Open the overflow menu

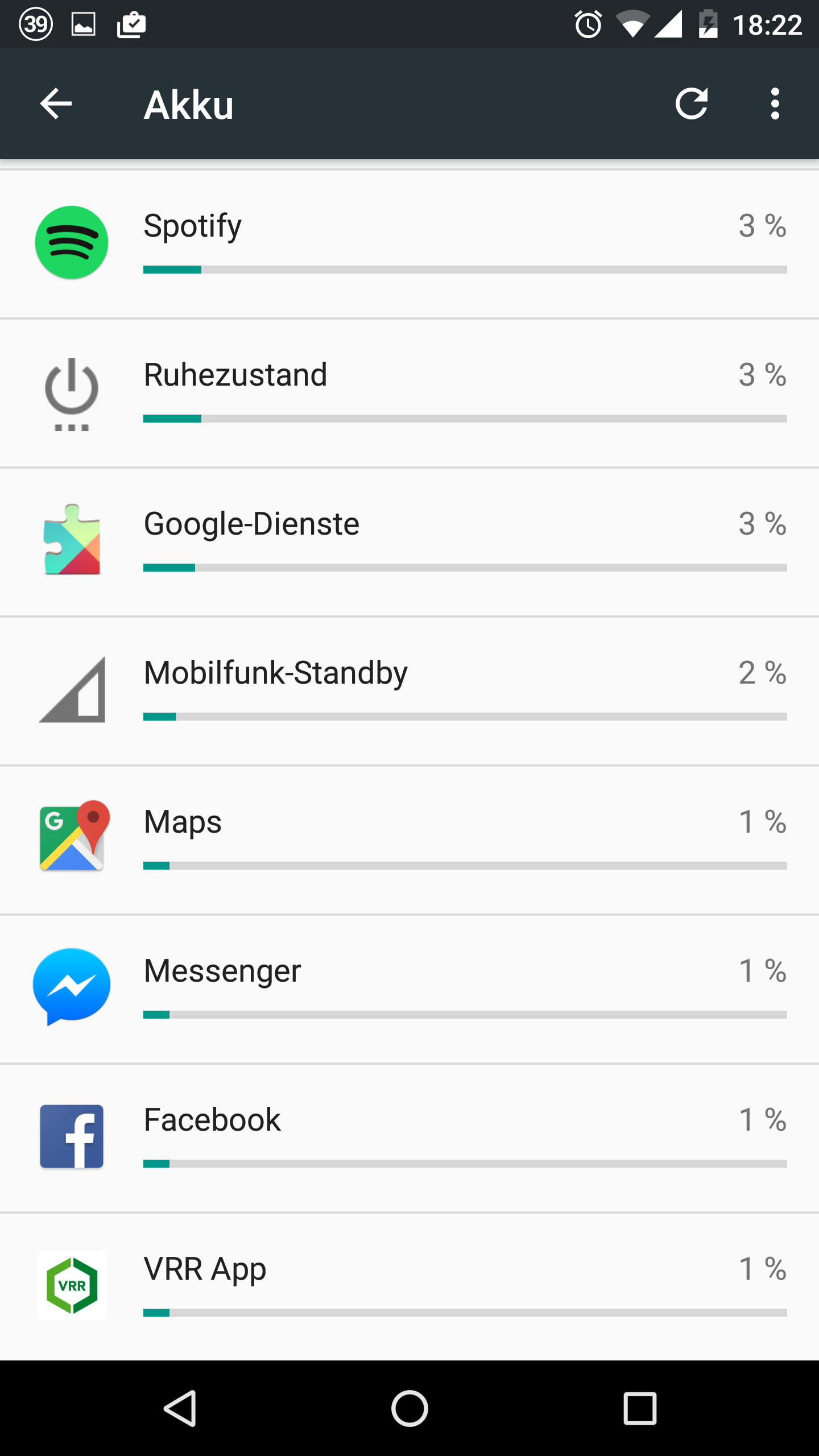pyautogui.click(x=775, y=104)
